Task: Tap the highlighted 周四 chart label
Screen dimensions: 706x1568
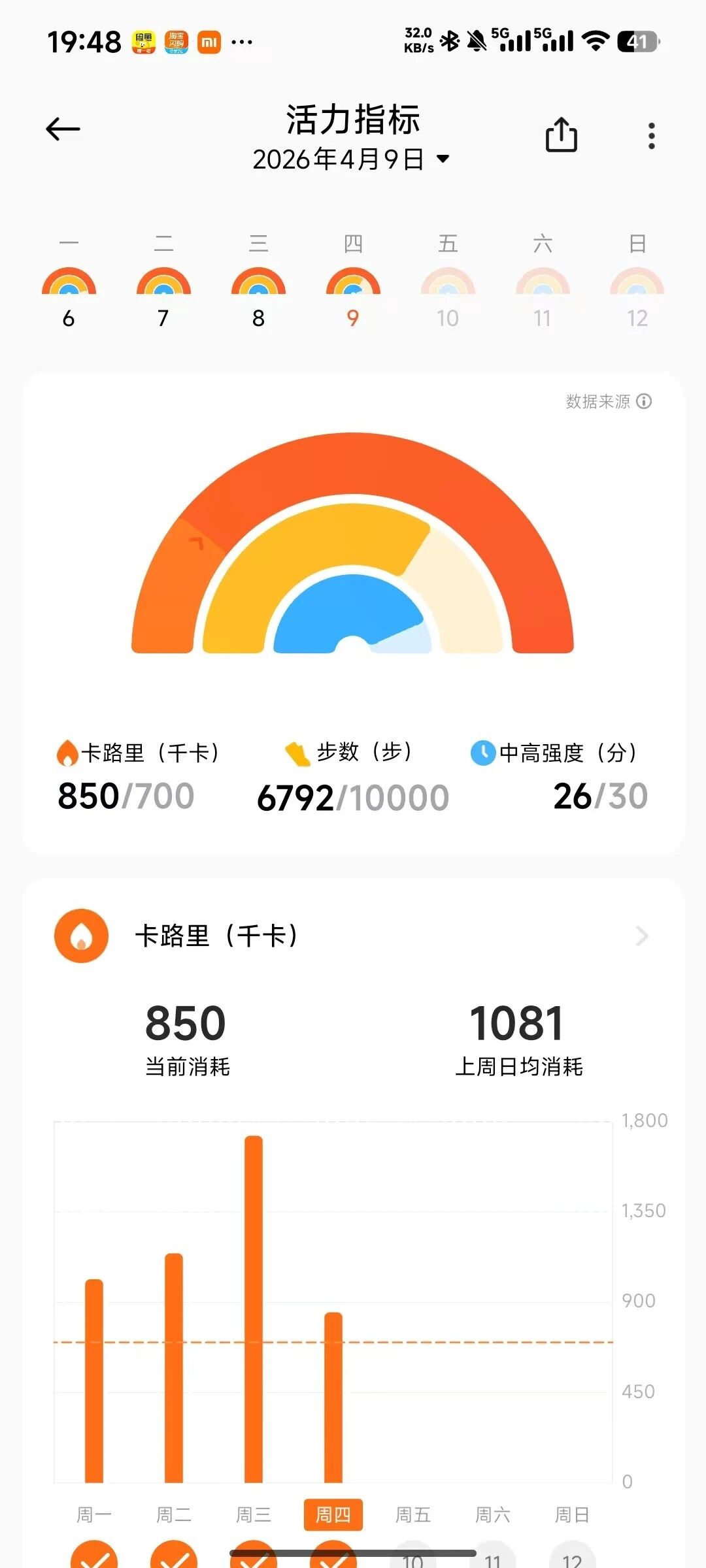Action: pyautogui.click(x=333, y=1514)
